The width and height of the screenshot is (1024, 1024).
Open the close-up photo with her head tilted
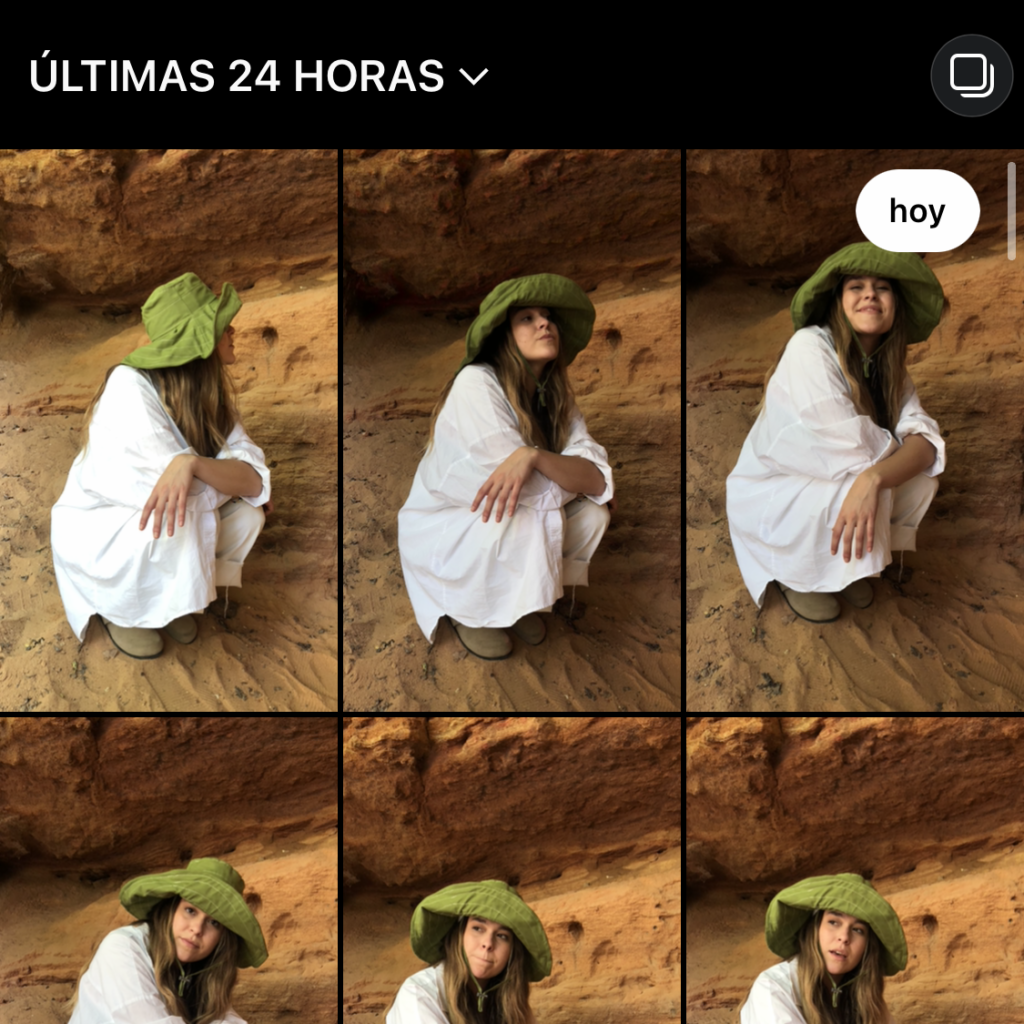tap(169, 870)
